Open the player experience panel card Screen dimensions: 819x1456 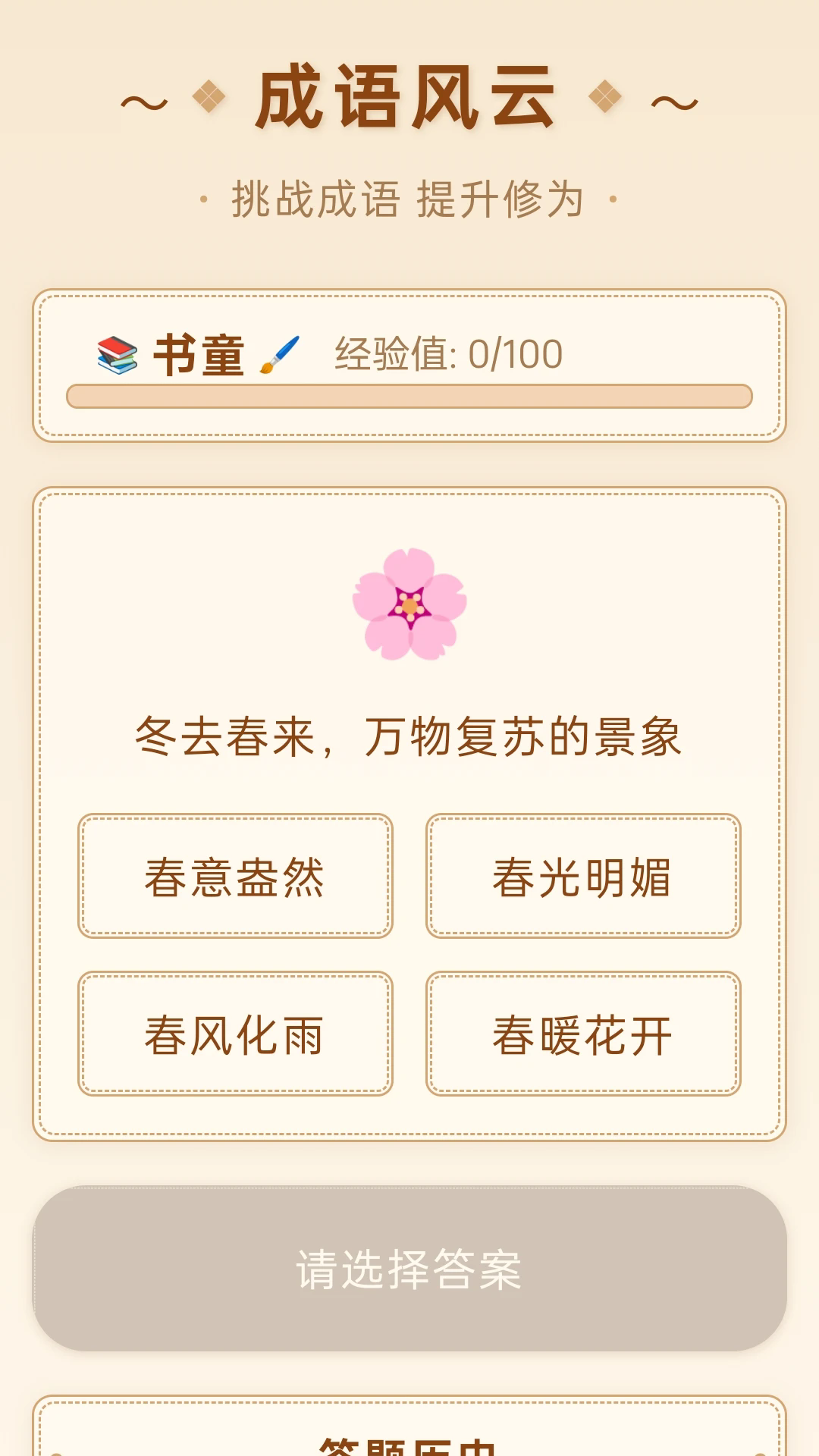409,362
